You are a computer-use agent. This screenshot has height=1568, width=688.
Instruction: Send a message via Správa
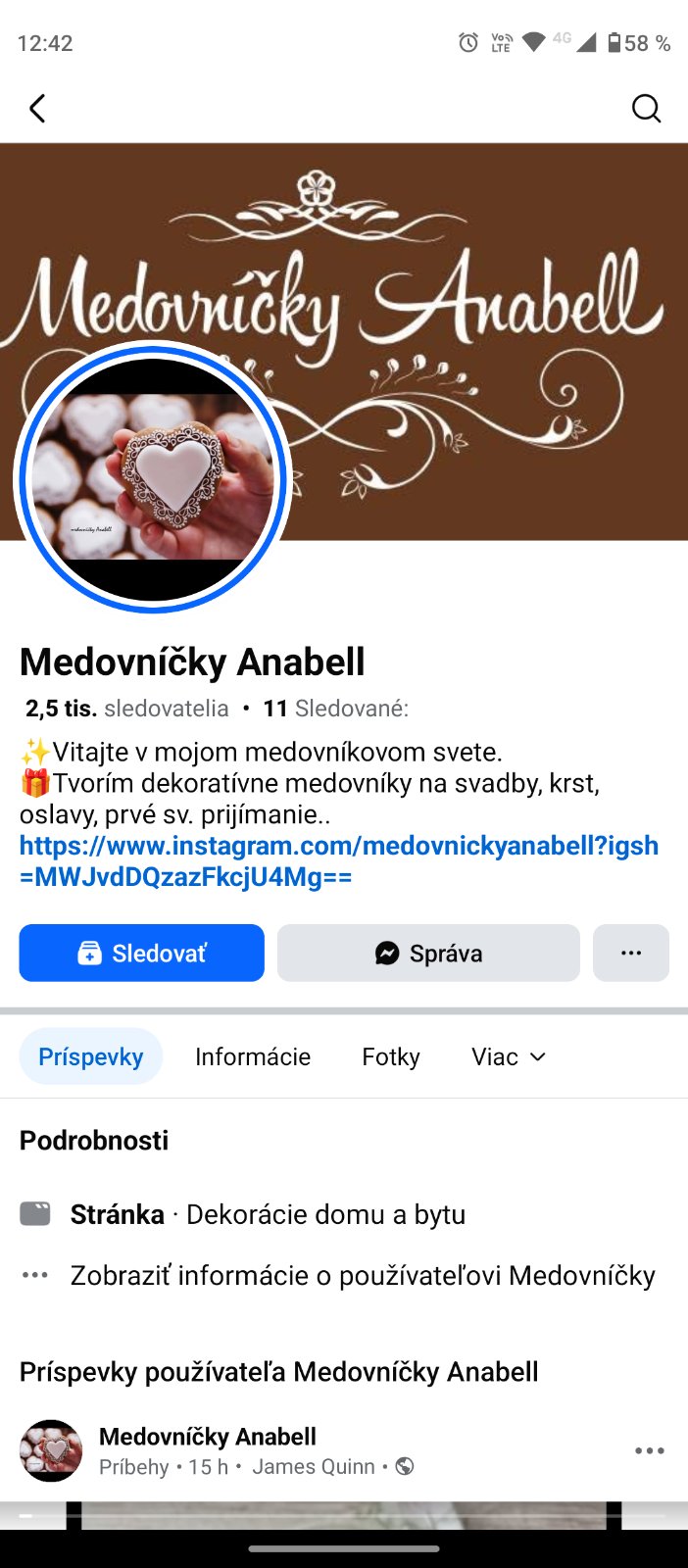click(428, 953)
